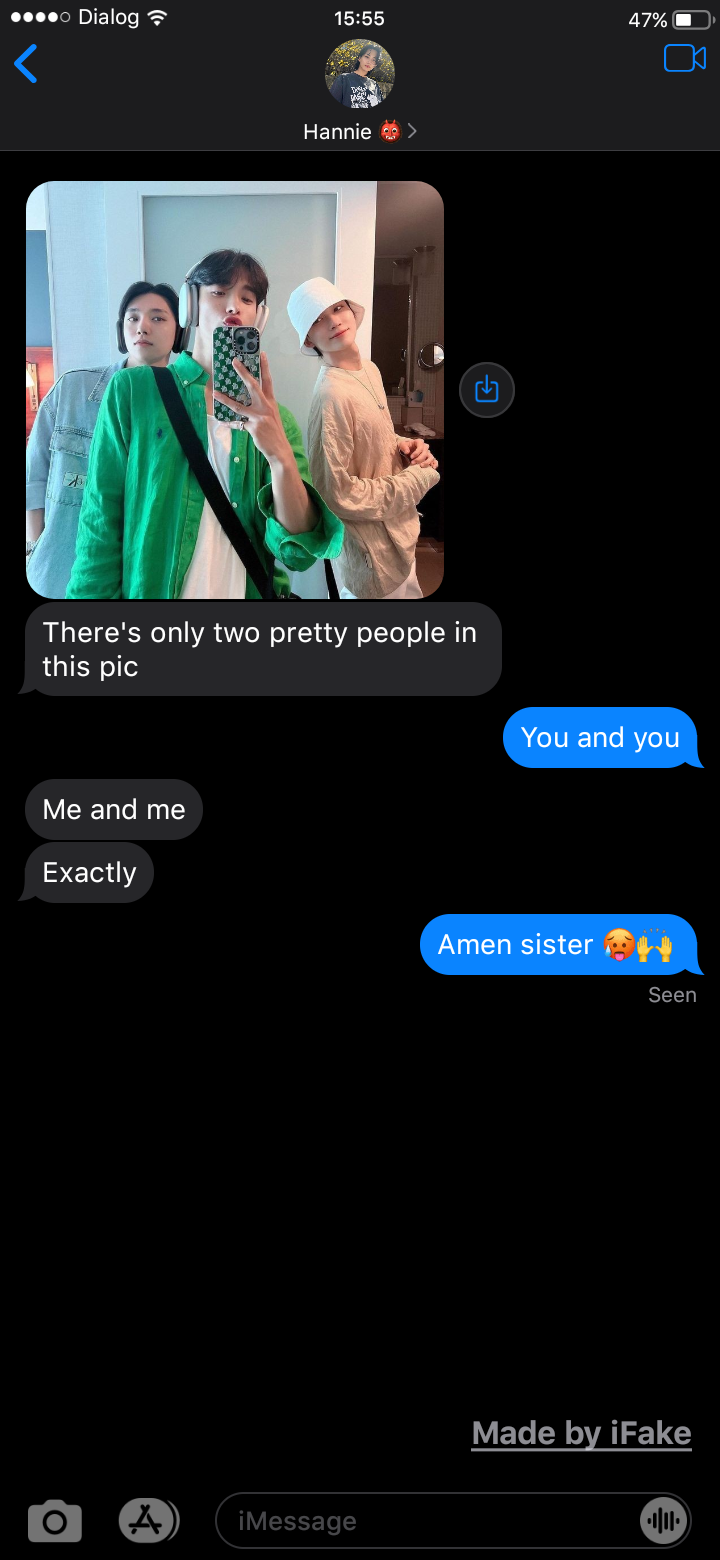Viewport: 720px width, 1560px height.
Task: Open the App Store apps drawer
Action: (x=147, y=1521)
